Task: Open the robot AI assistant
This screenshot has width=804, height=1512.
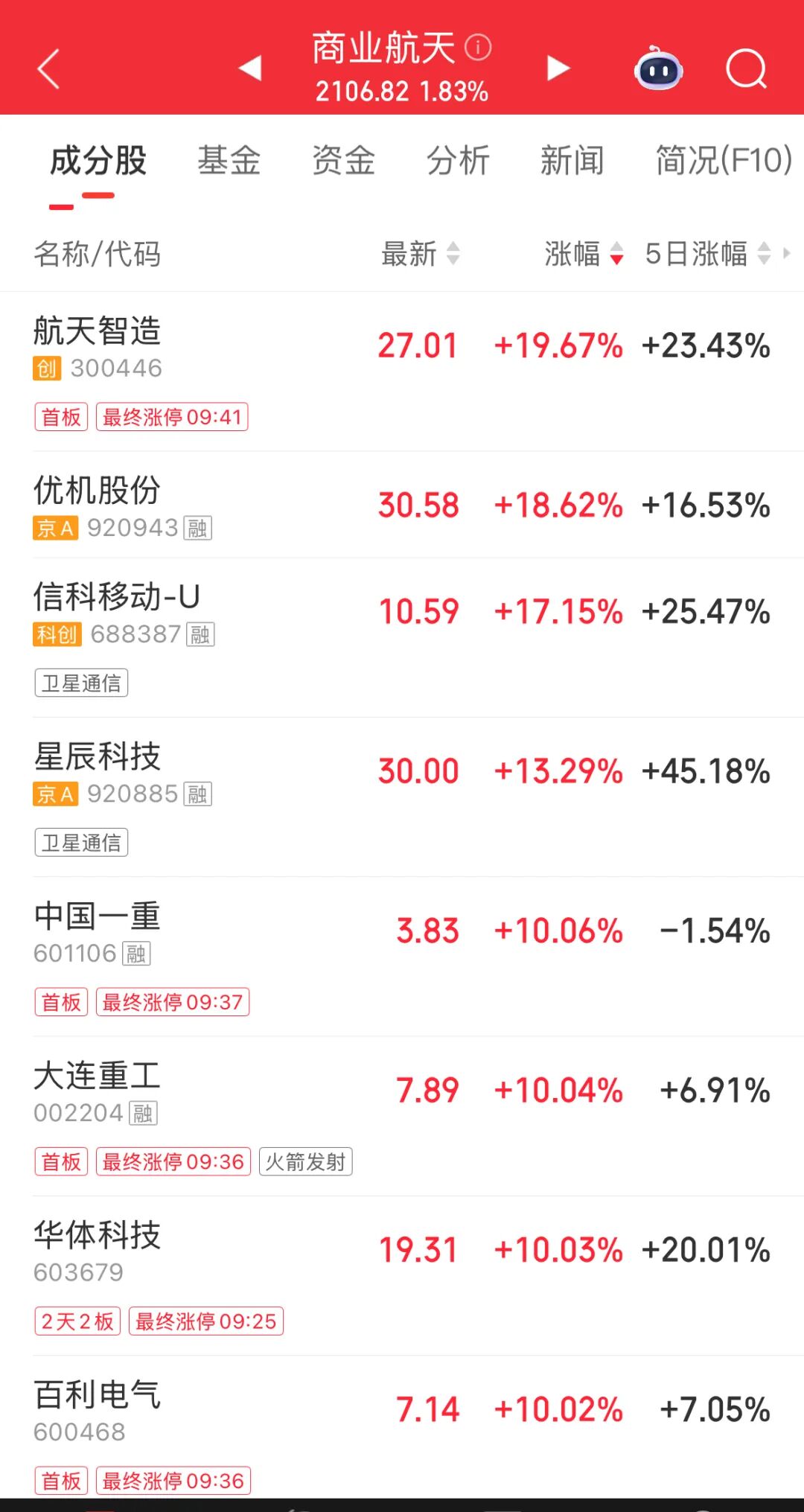Action: (x=659, y=69)
